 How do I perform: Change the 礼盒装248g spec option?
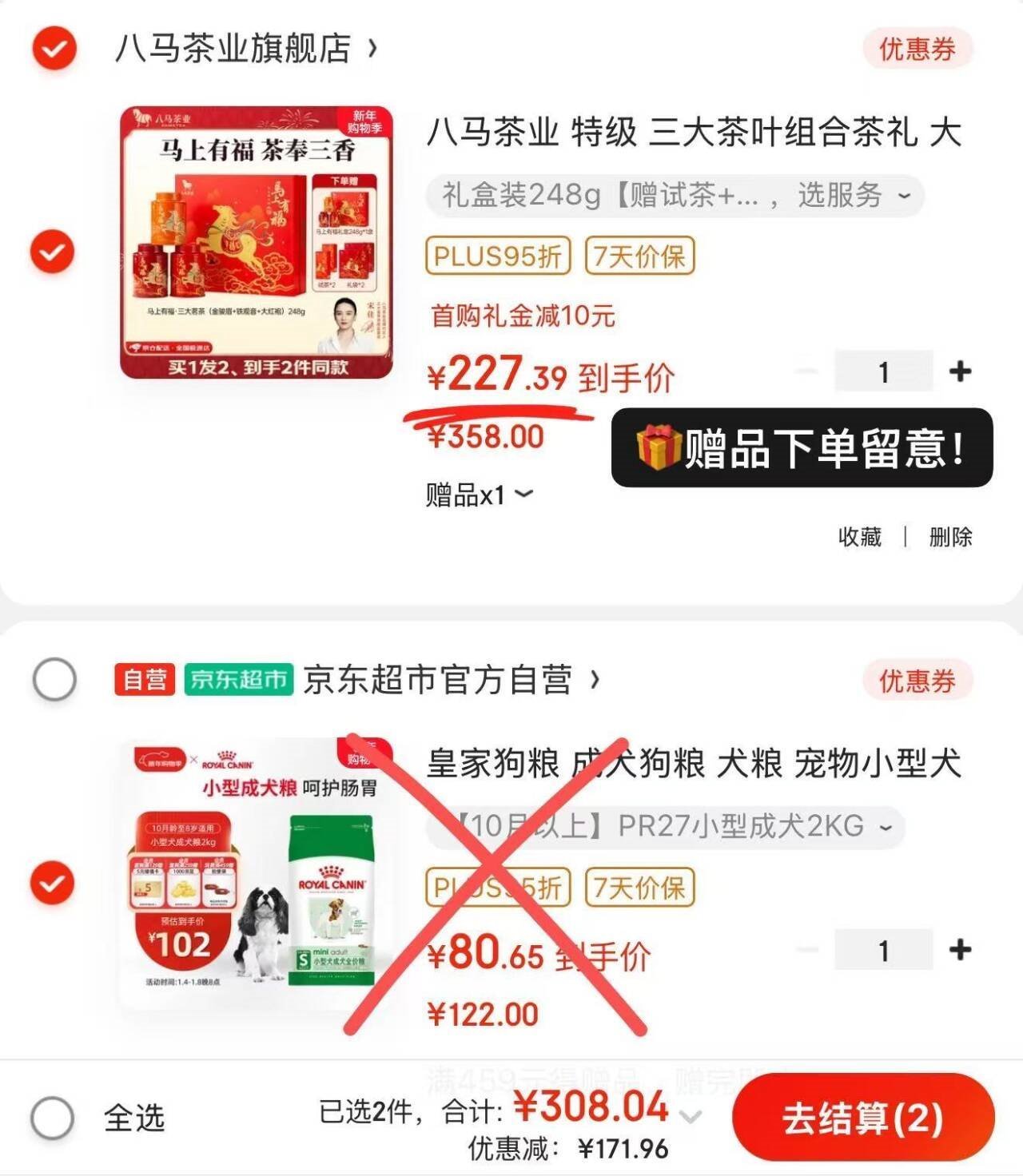[x=675, y=196]
